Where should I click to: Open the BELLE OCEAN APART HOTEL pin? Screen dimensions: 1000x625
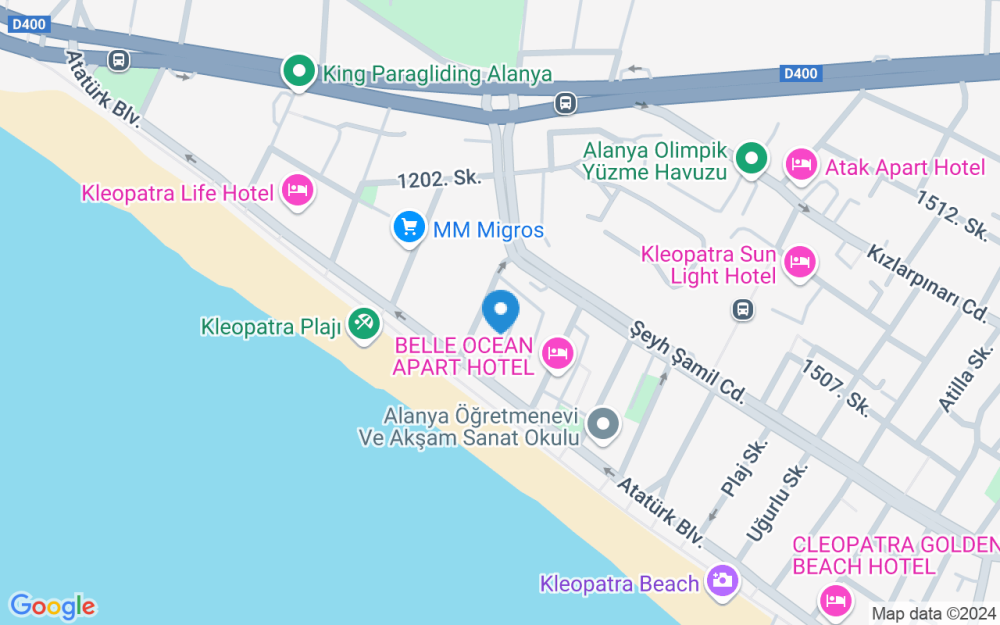[557, 351]
